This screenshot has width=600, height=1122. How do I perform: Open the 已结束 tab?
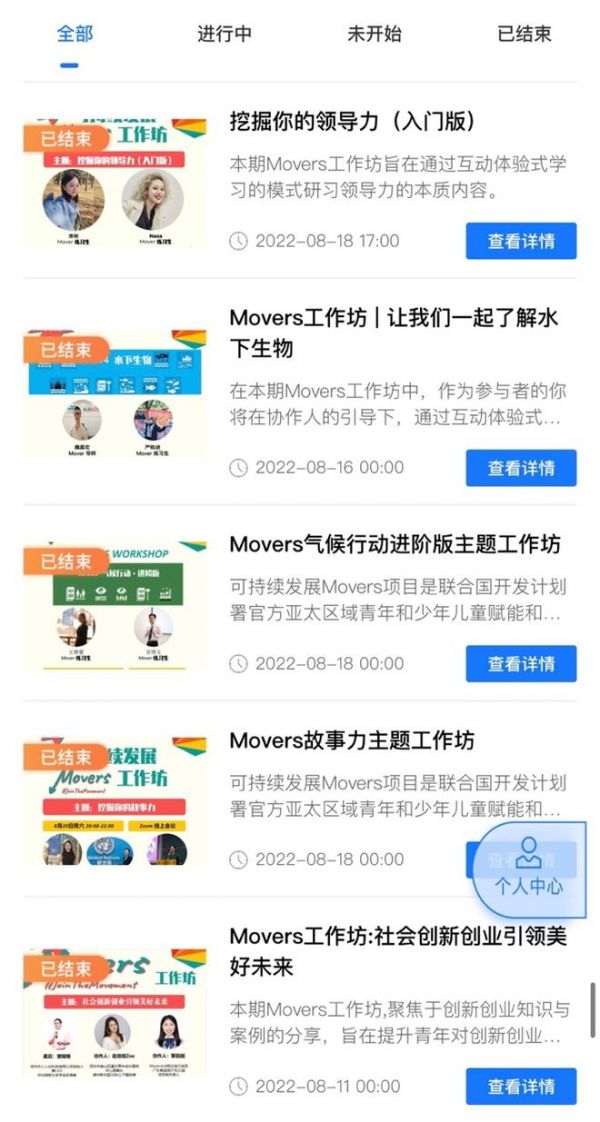[x=524, y=34]
